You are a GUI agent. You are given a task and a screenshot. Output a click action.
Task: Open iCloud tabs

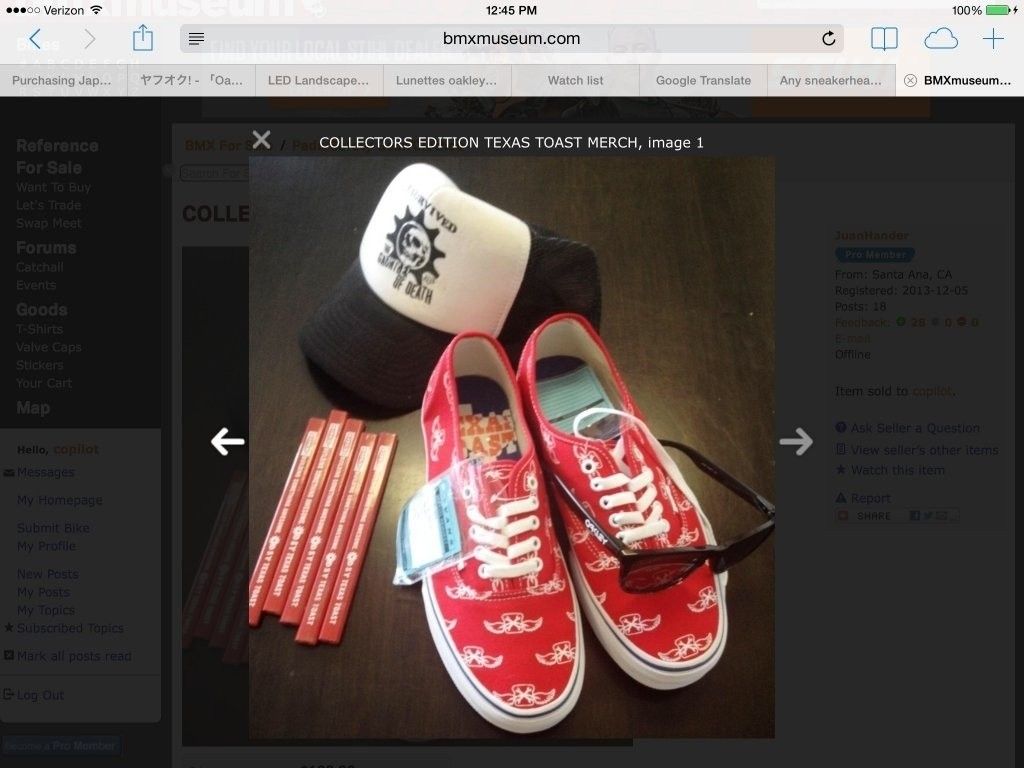tap(940, 39)
